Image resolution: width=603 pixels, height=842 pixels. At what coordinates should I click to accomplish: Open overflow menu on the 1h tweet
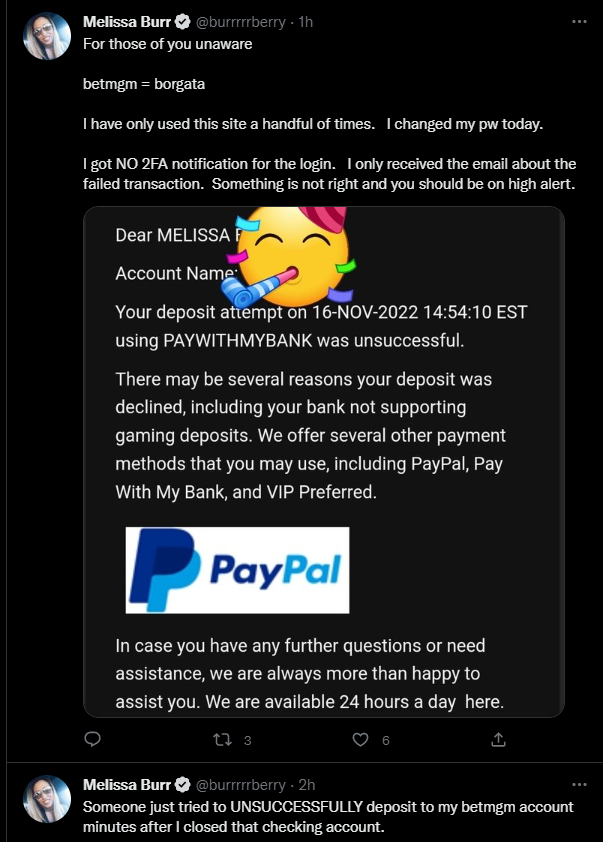579,21
